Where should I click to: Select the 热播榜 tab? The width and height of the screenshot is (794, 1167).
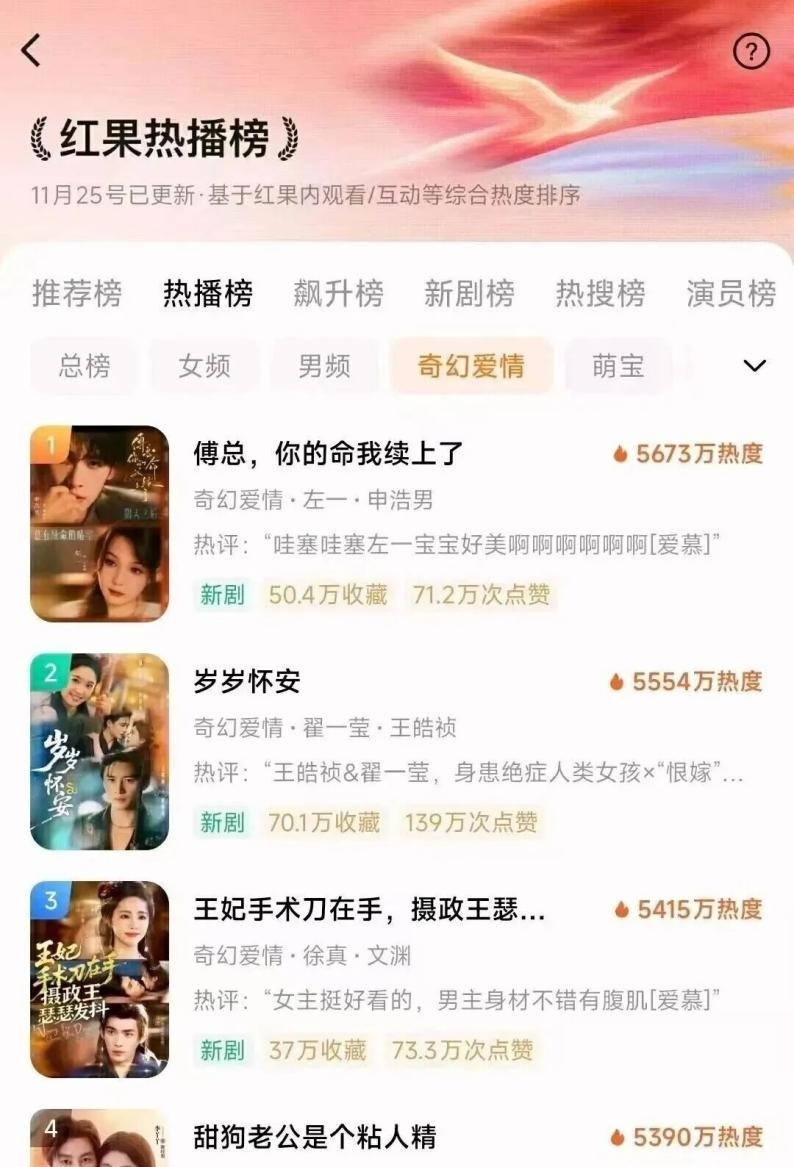[208, 294]
